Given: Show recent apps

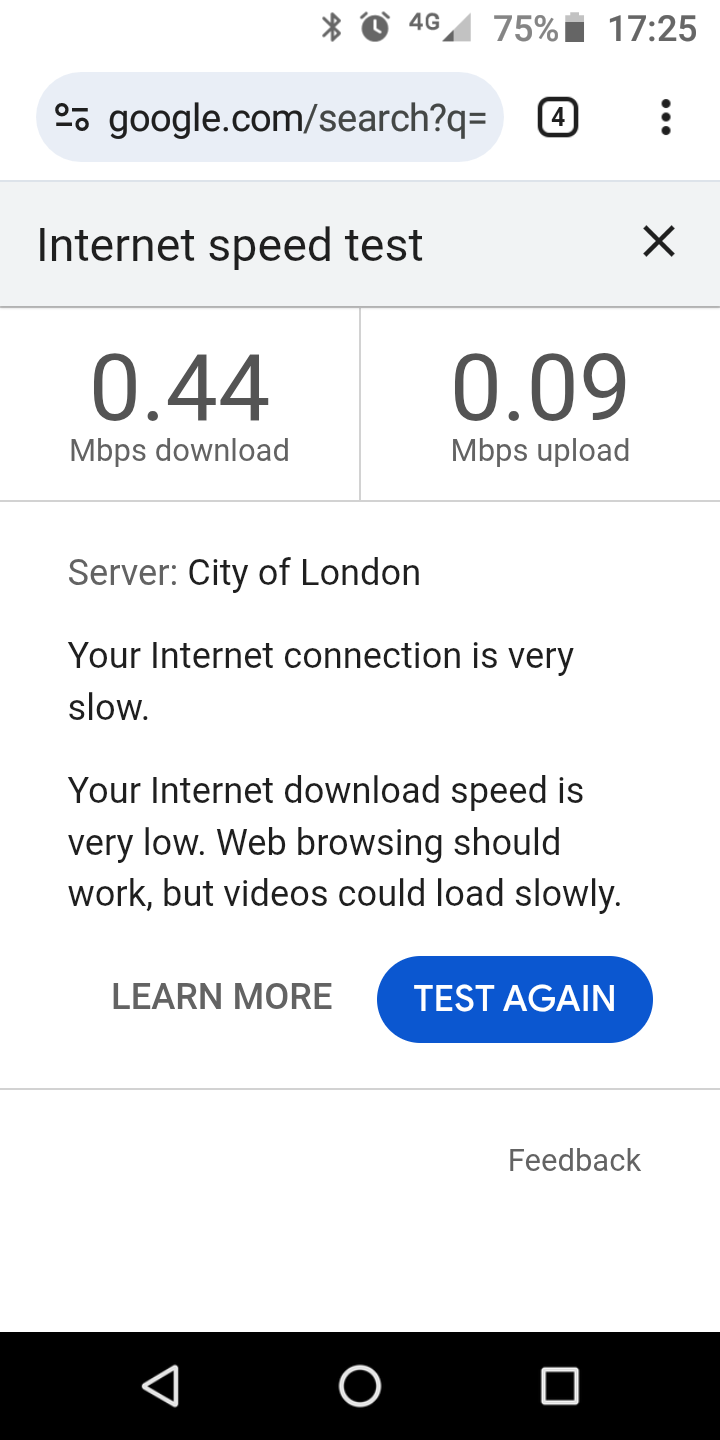Looking at the screenshot, I should (x=559, y=1386).
